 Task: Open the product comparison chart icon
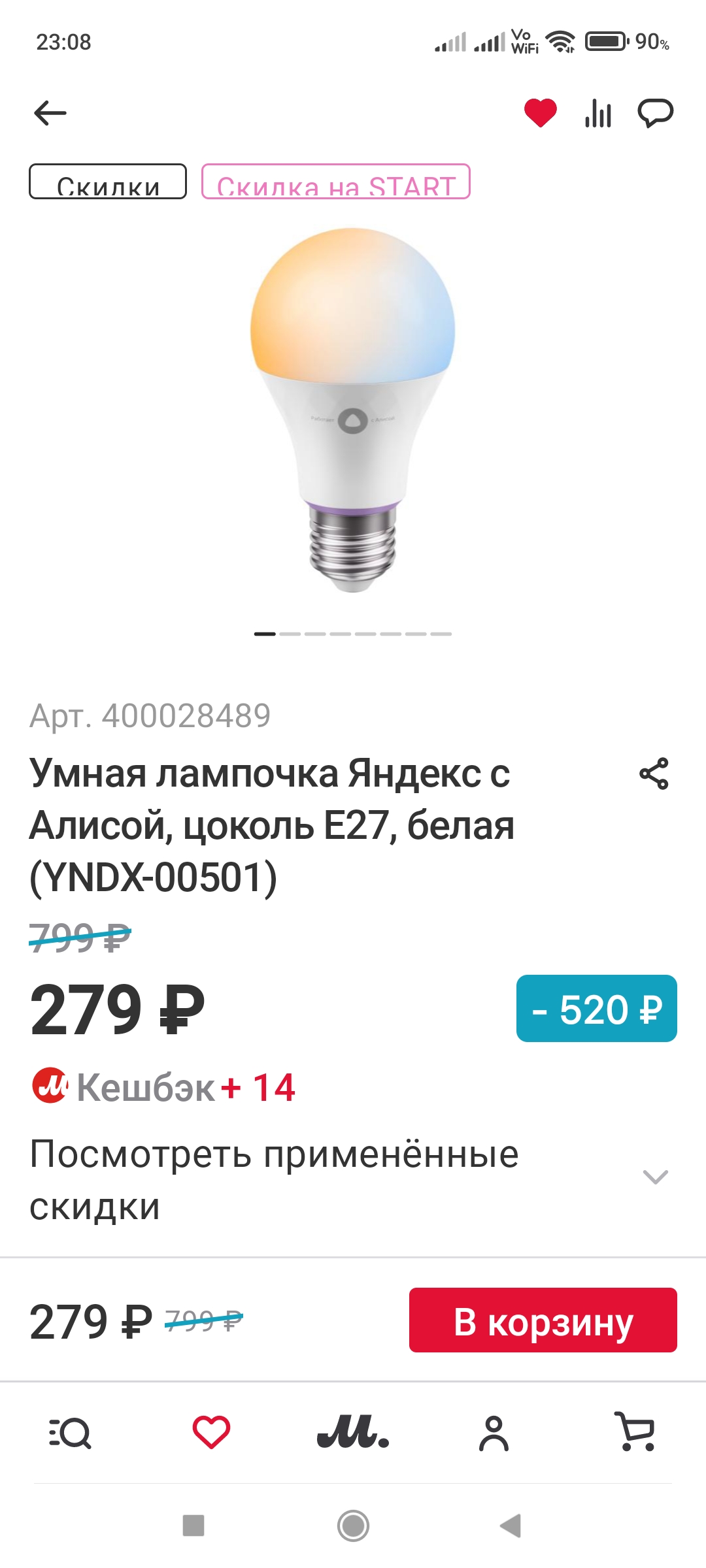pyautogui.click(x=598, y=113)
